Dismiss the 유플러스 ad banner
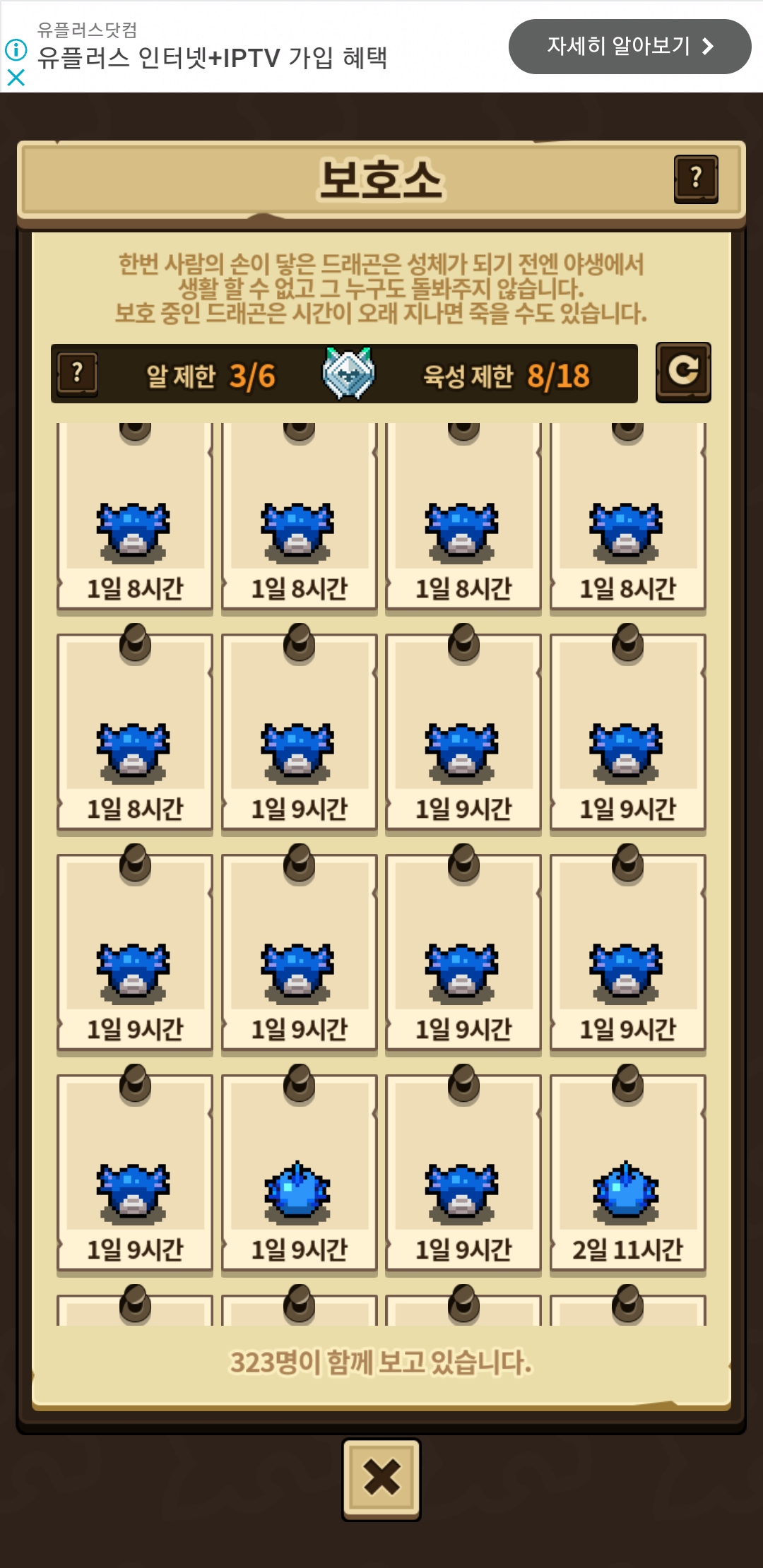 [x=16, y=77]
